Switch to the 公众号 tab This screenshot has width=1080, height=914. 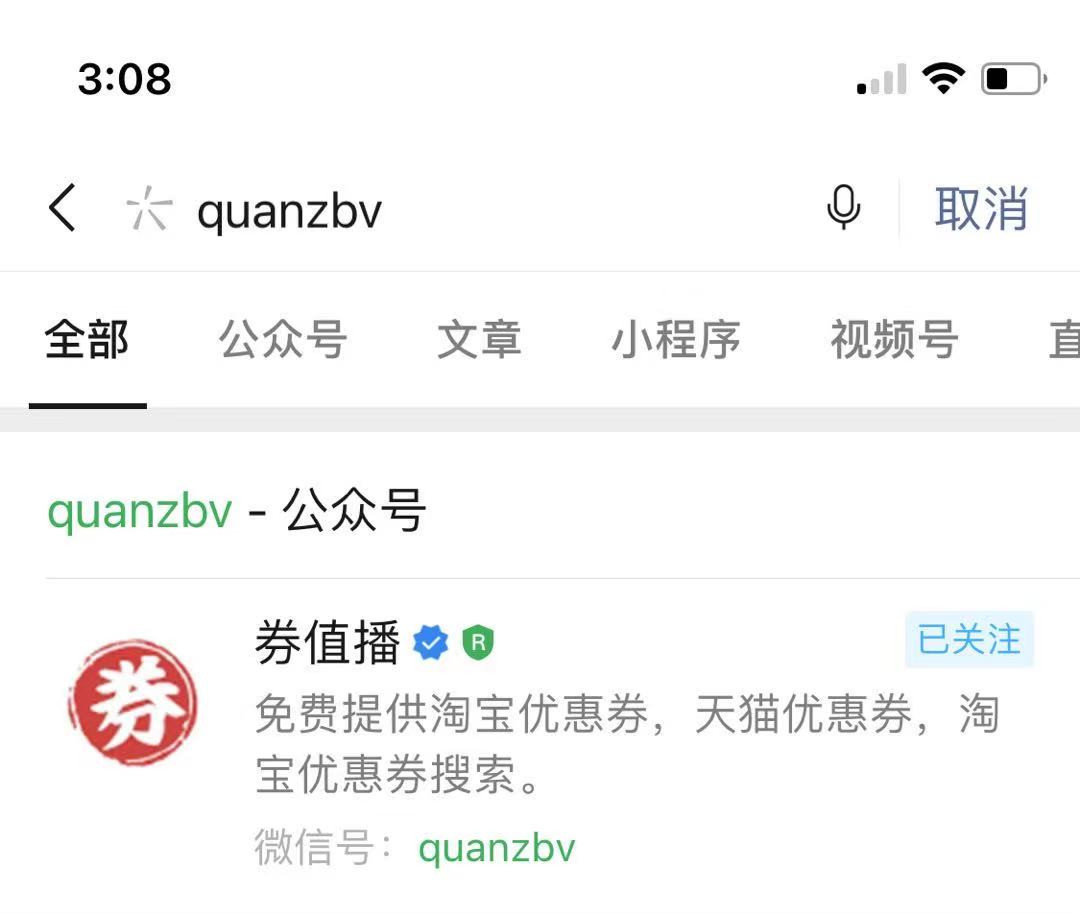283,340
